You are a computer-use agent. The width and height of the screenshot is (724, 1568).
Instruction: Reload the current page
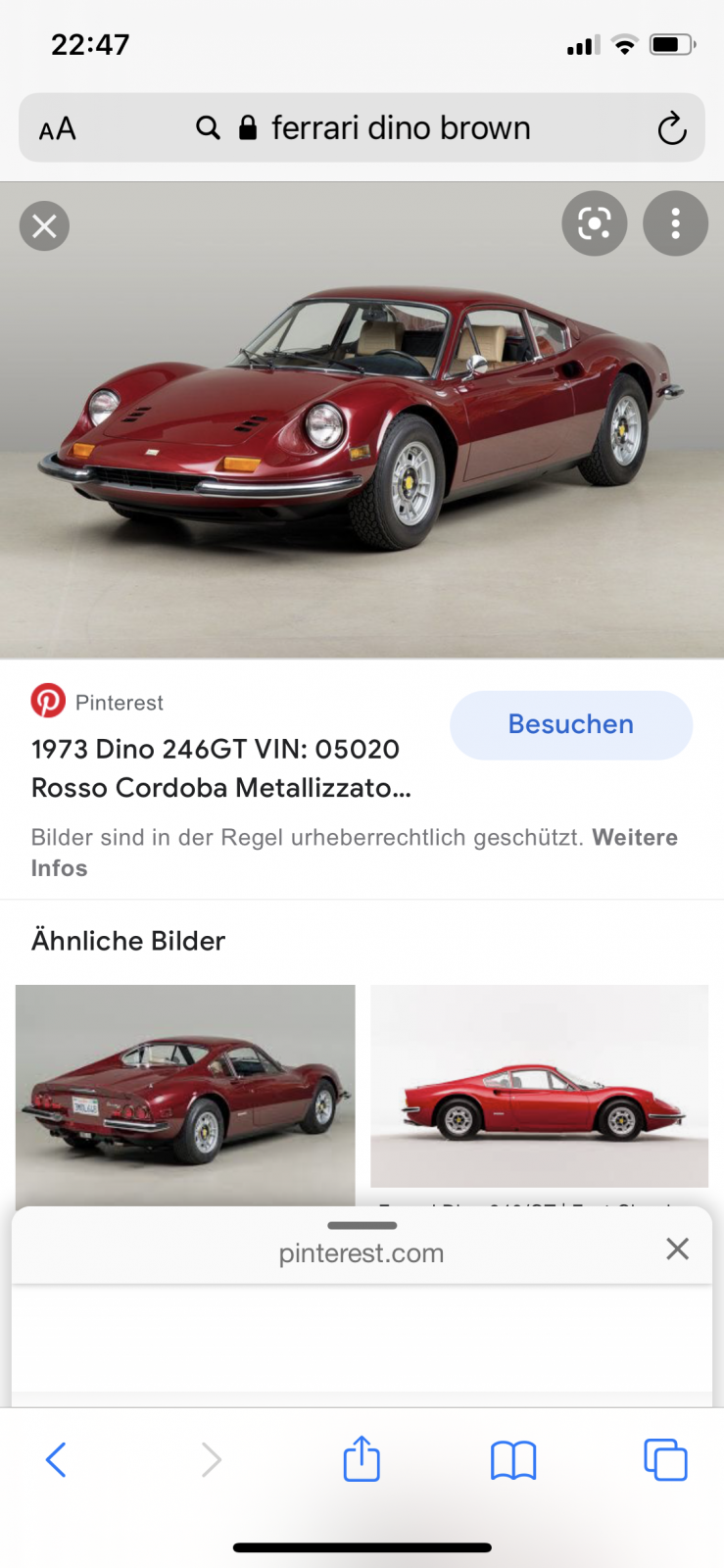671,128
